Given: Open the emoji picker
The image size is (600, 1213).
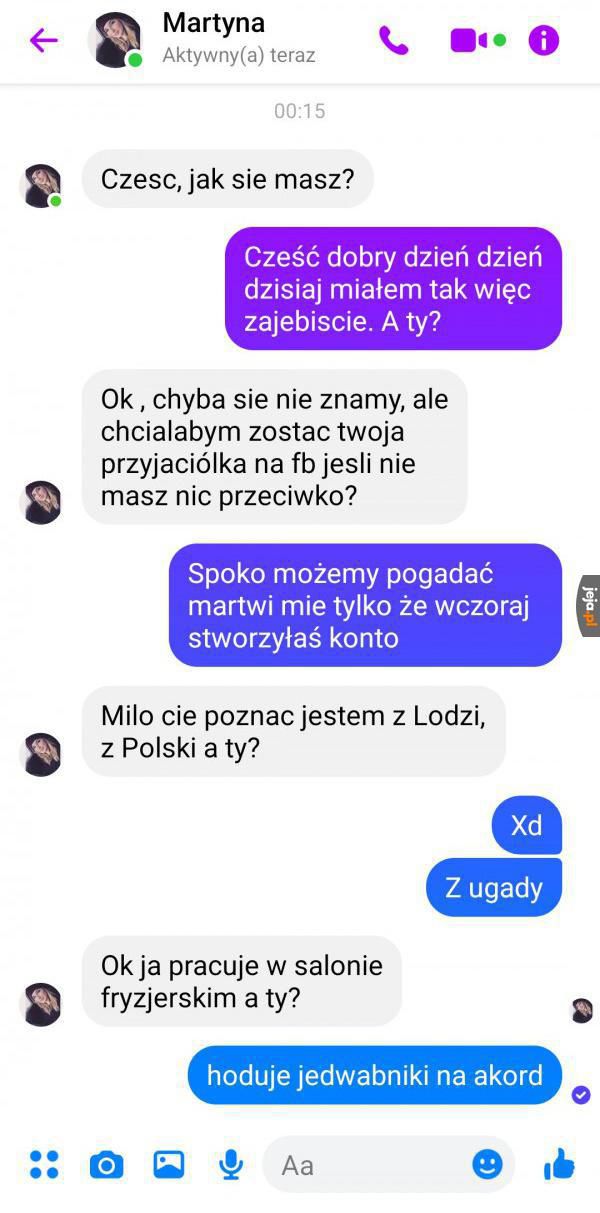Looking at the screenshot, I should pos(487,1164).
